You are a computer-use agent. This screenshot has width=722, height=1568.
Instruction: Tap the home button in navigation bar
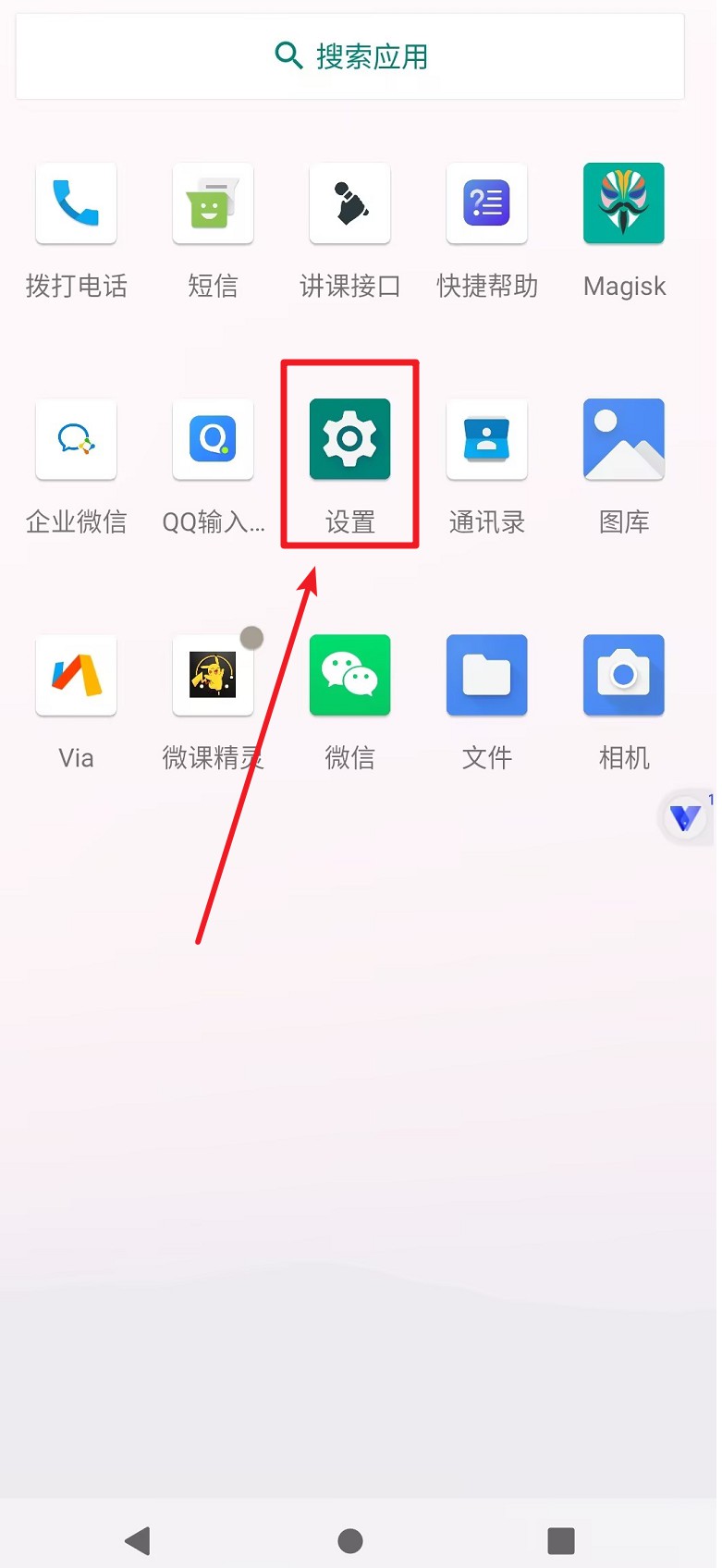[x=350, y=1540]
